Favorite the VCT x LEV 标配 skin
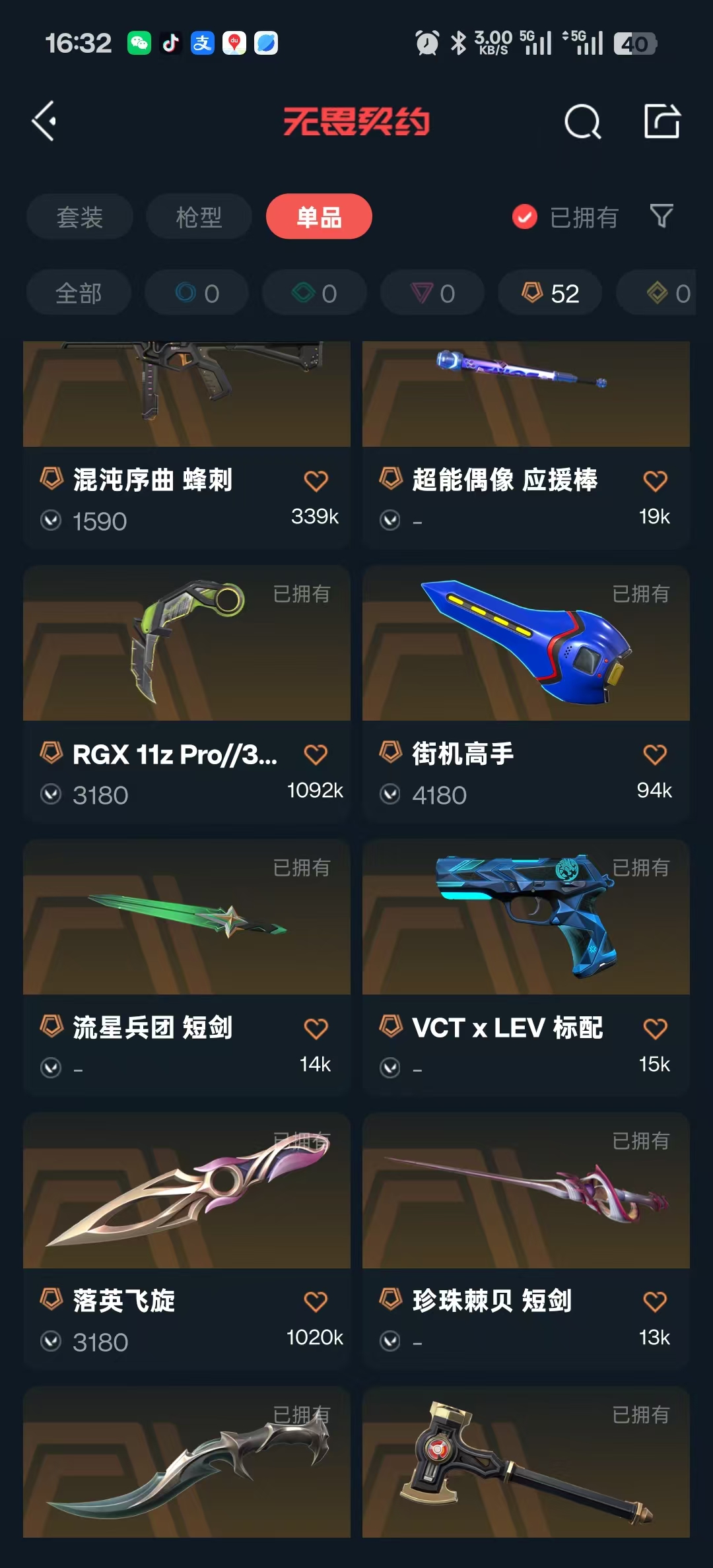 click(x=655, y=1028)
